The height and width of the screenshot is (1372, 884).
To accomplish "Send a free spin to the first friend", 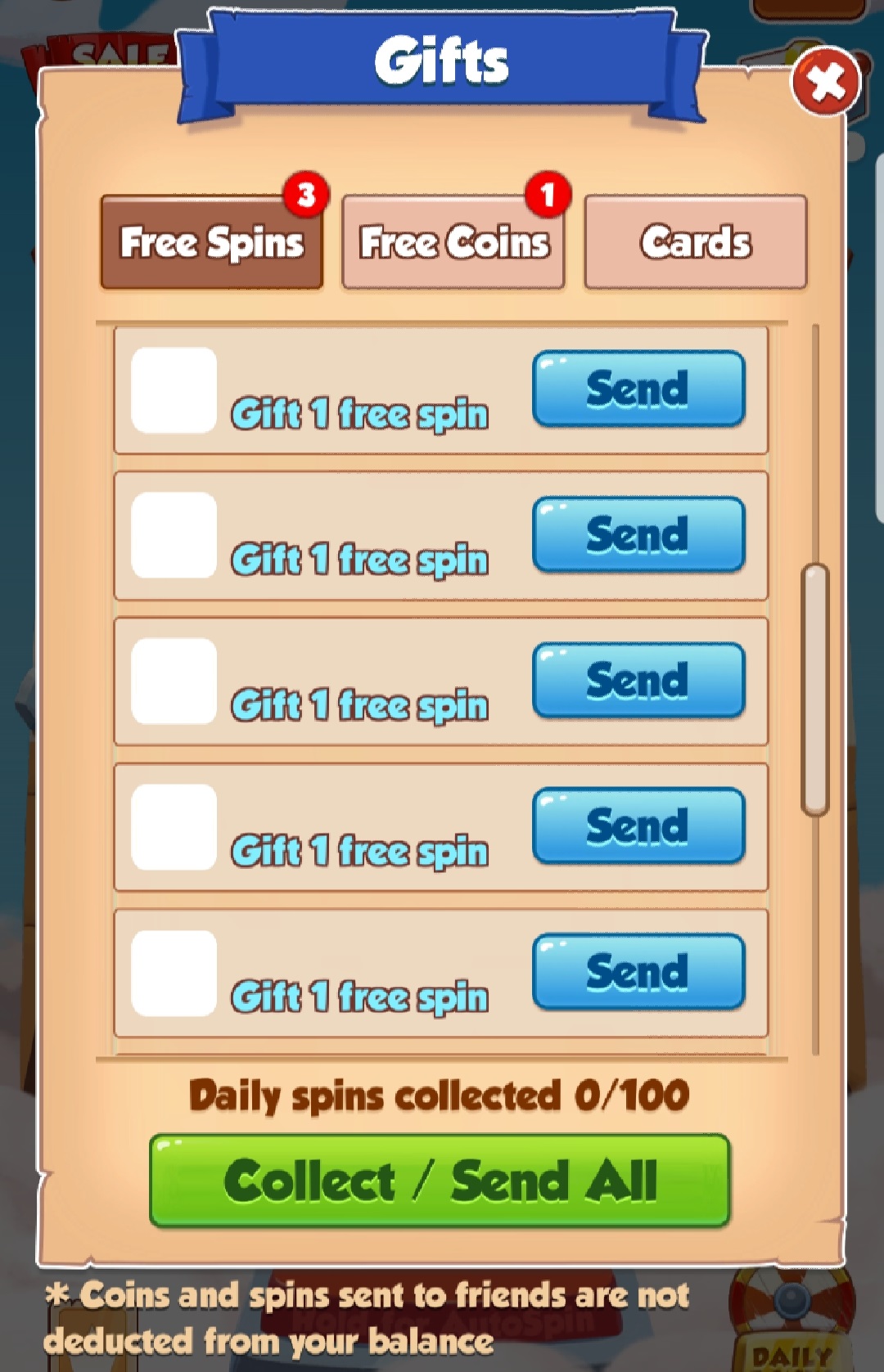I will (x=638, y=390).
